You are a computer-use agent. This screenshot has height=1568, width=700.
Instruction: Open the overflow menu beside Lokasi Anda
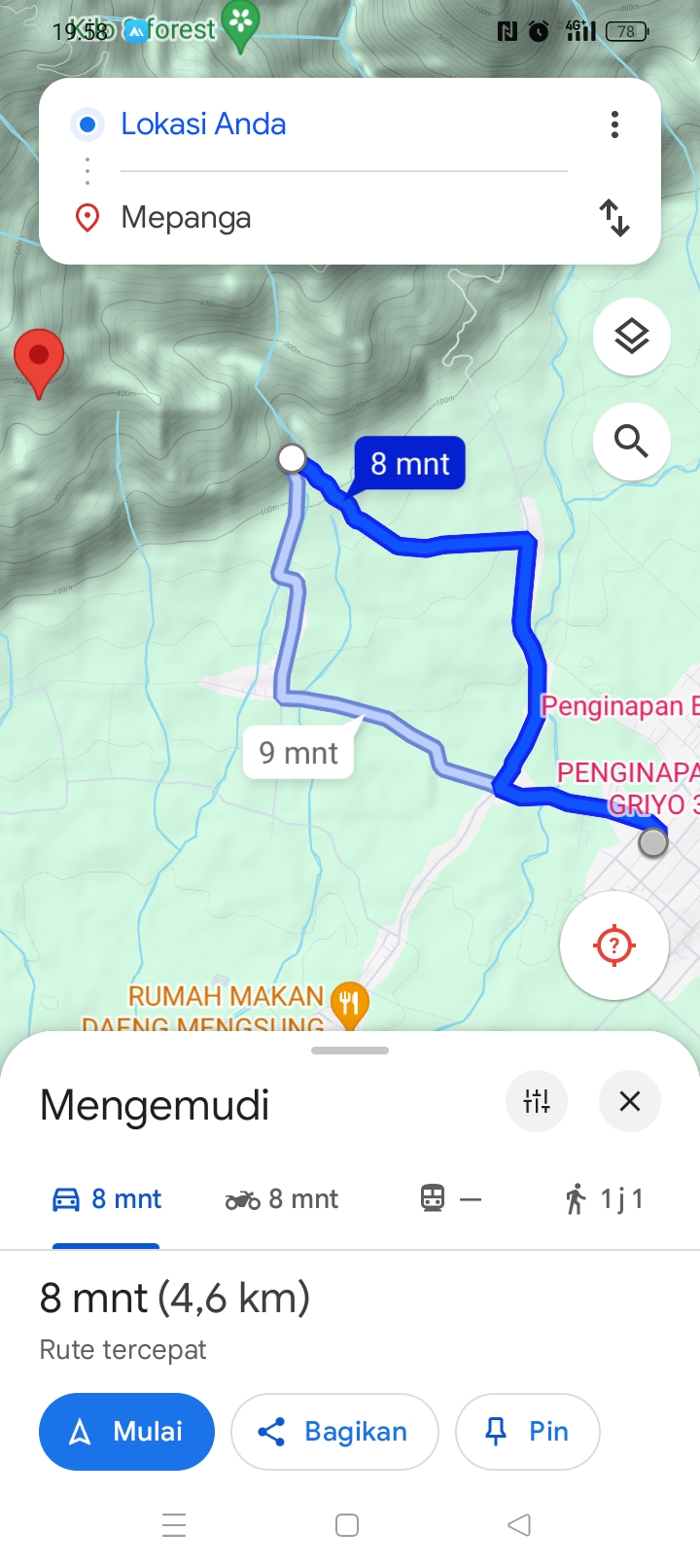[614, 125]
